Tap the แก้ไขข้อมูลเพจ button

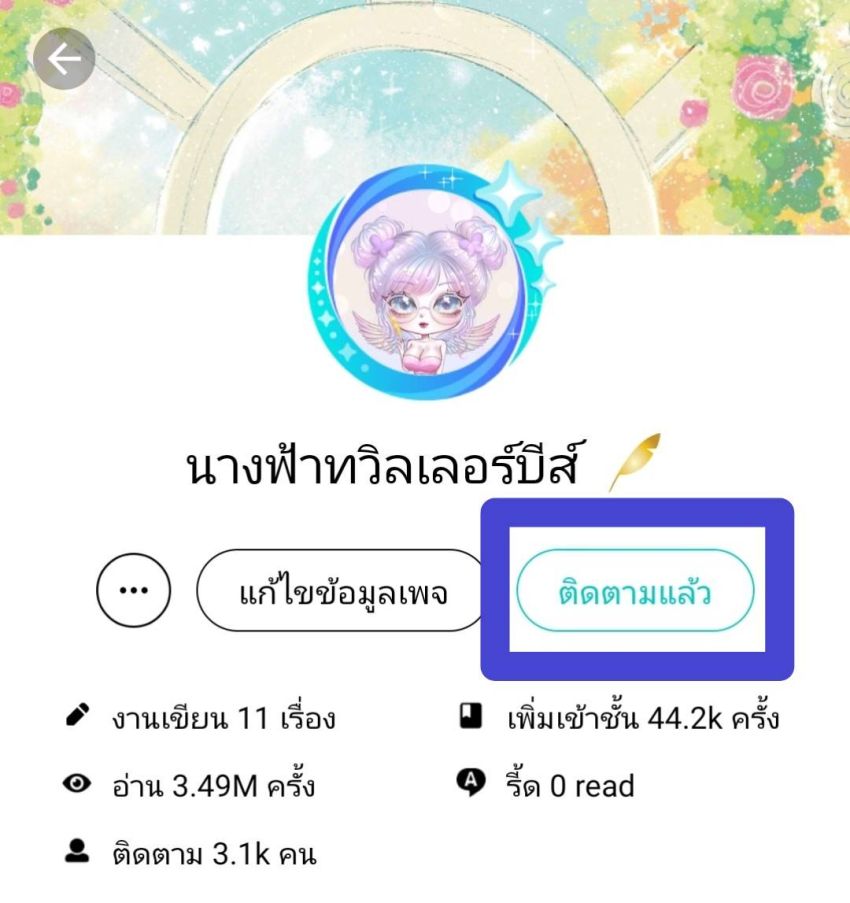pyautogui.click(x=343, y=591)
